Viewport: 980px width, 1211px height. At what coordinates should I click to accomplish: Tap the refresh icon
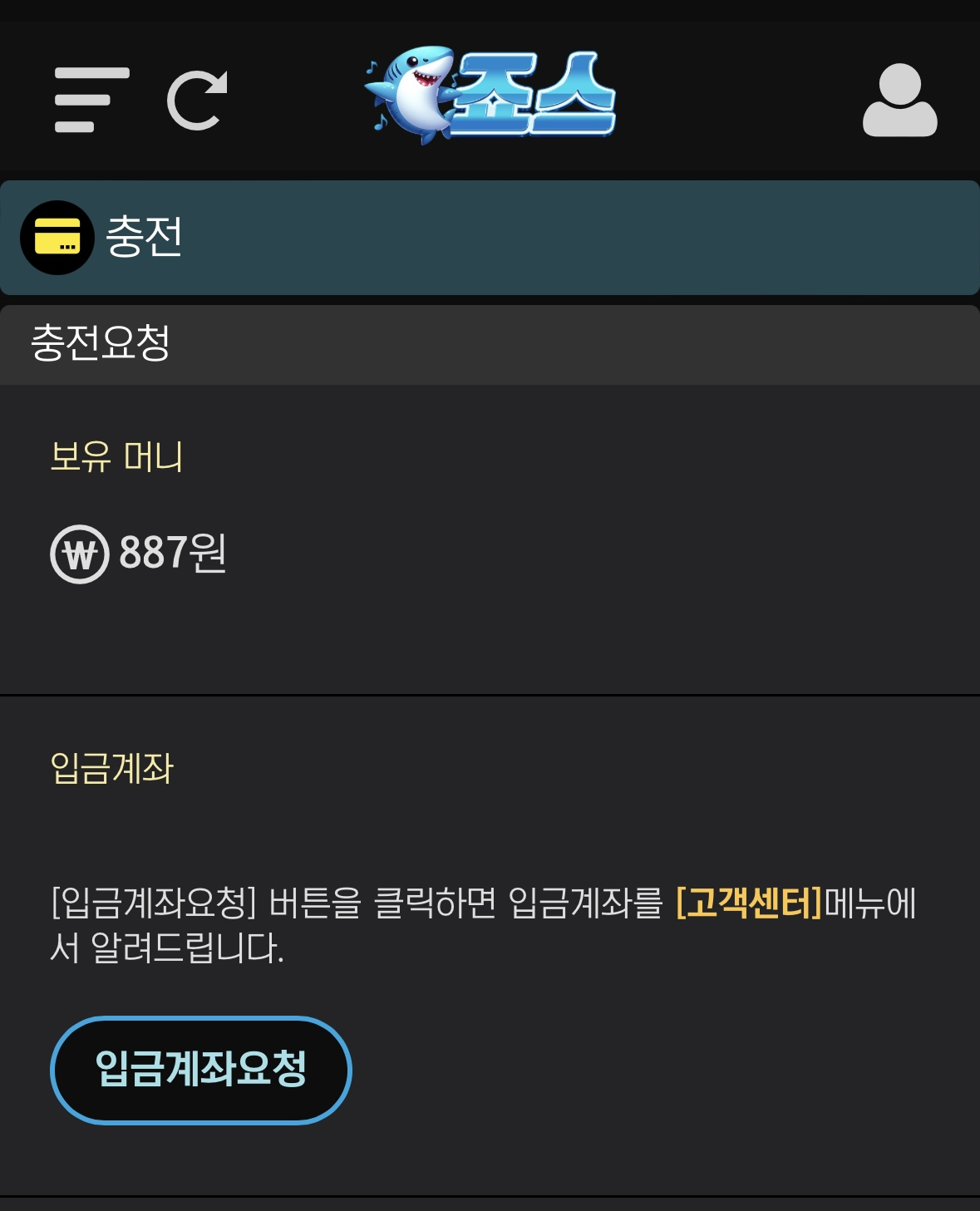(x=198, y=101)
